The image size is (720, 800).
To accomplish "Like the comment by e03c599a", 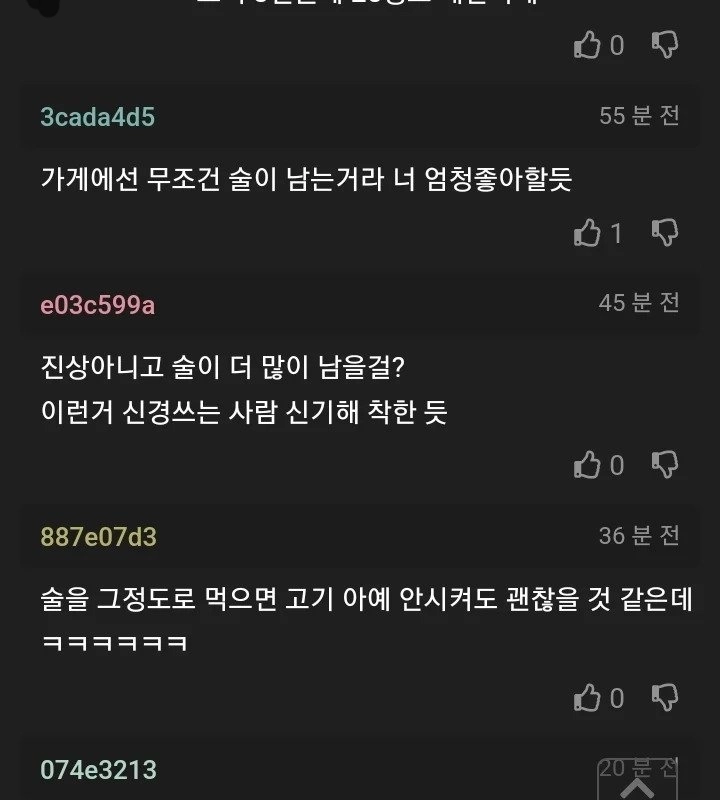I will [x=588, y=465].
